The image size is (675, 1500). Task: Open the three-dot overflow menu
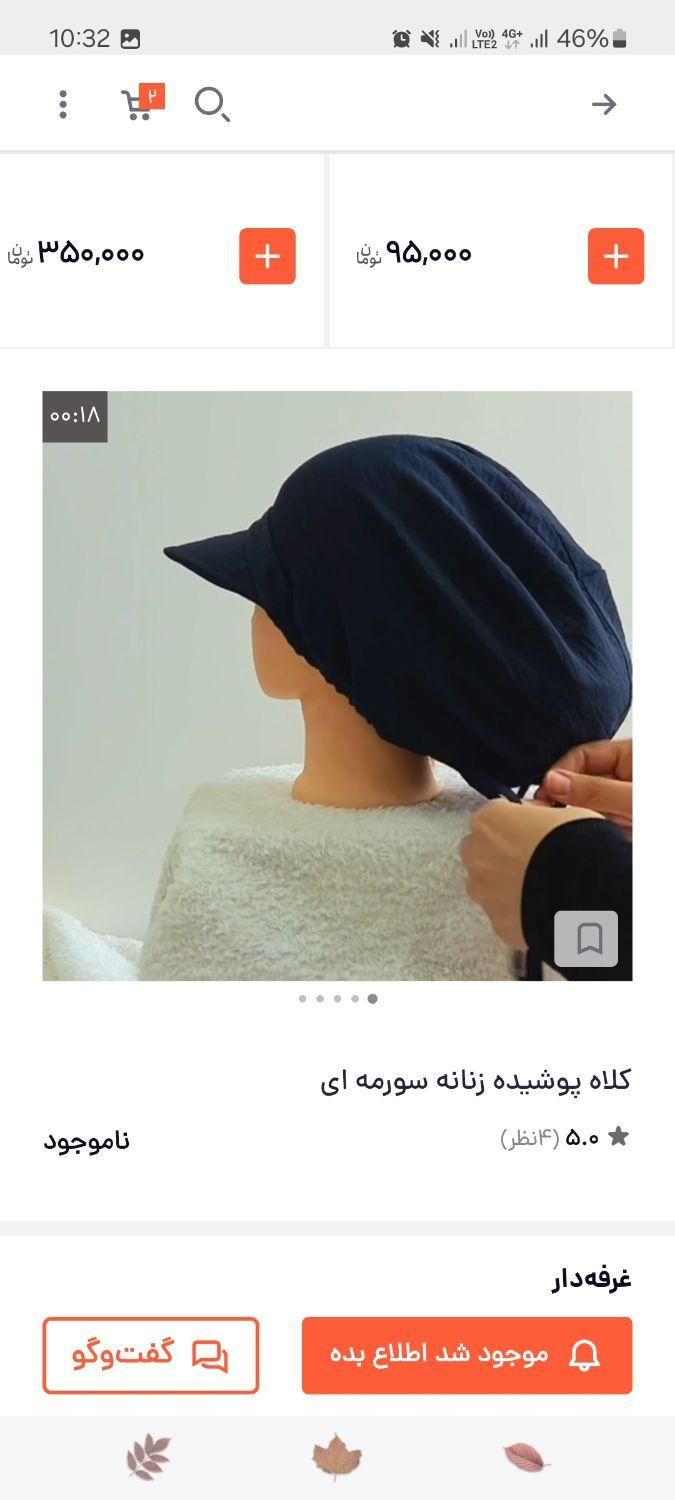(x=63, y=104)
